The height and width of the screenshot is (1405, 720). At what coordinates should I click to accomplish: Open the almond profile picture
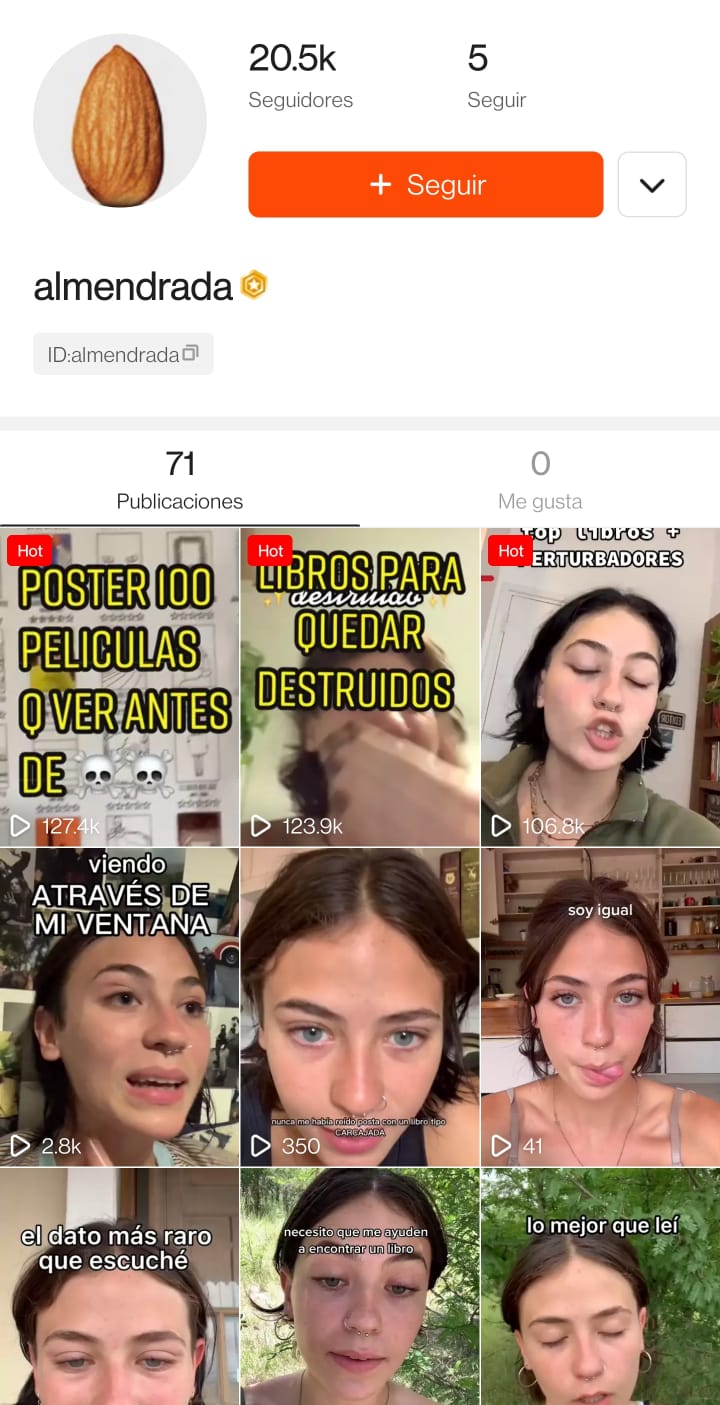tap(120, 120)
